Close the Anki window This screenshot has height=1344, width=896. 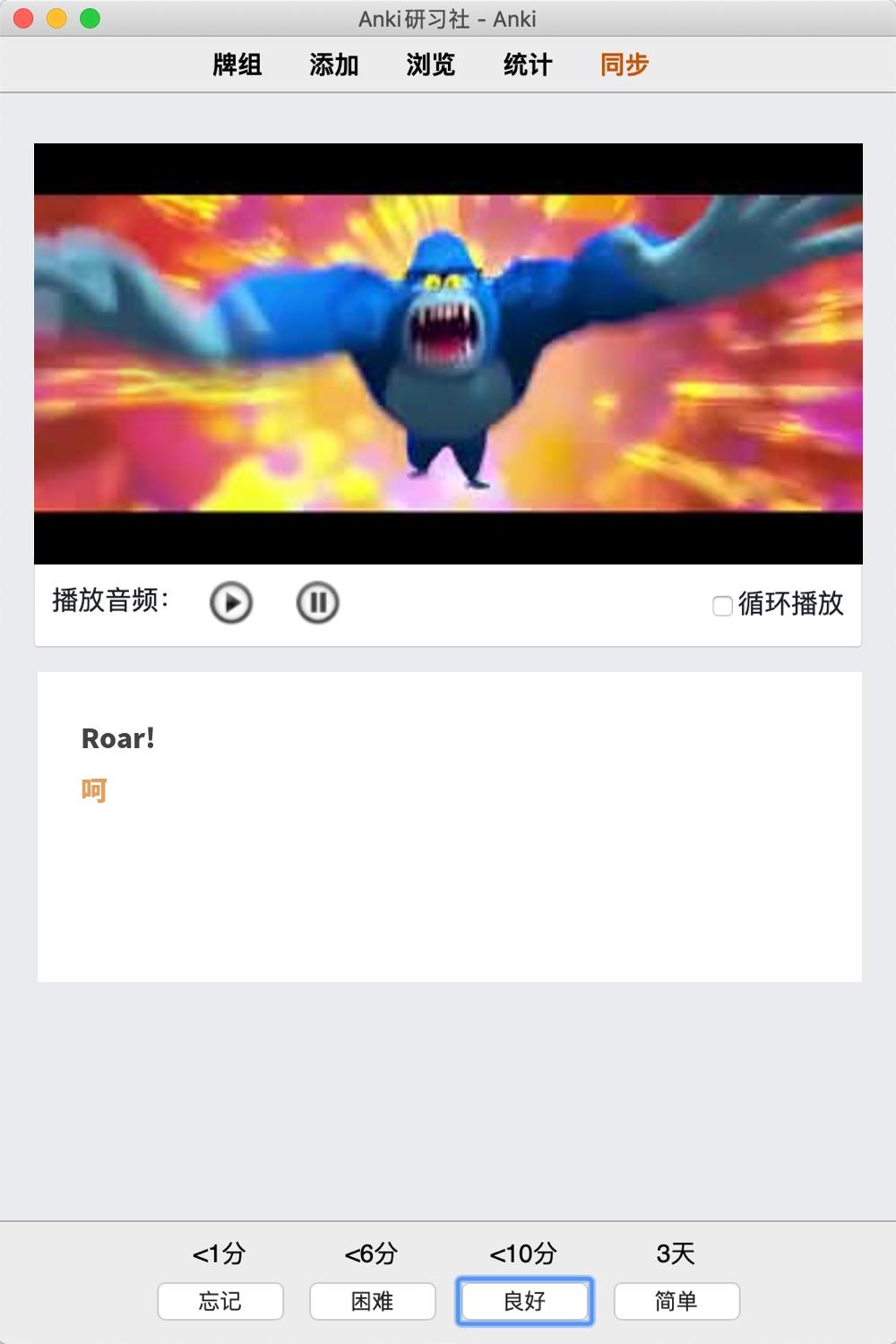[24, 19]
